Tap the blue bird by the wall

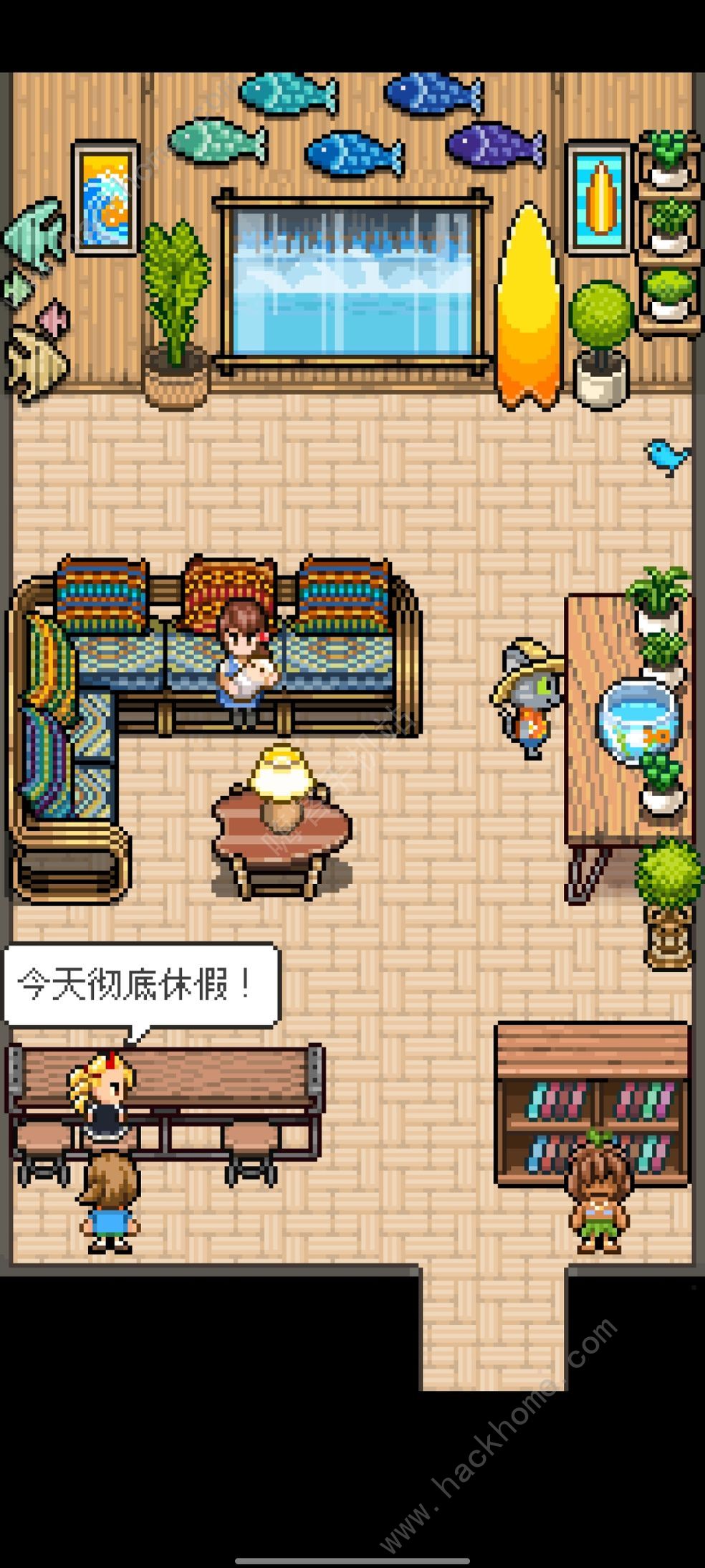pyautogui.click(x=668, y=456)
